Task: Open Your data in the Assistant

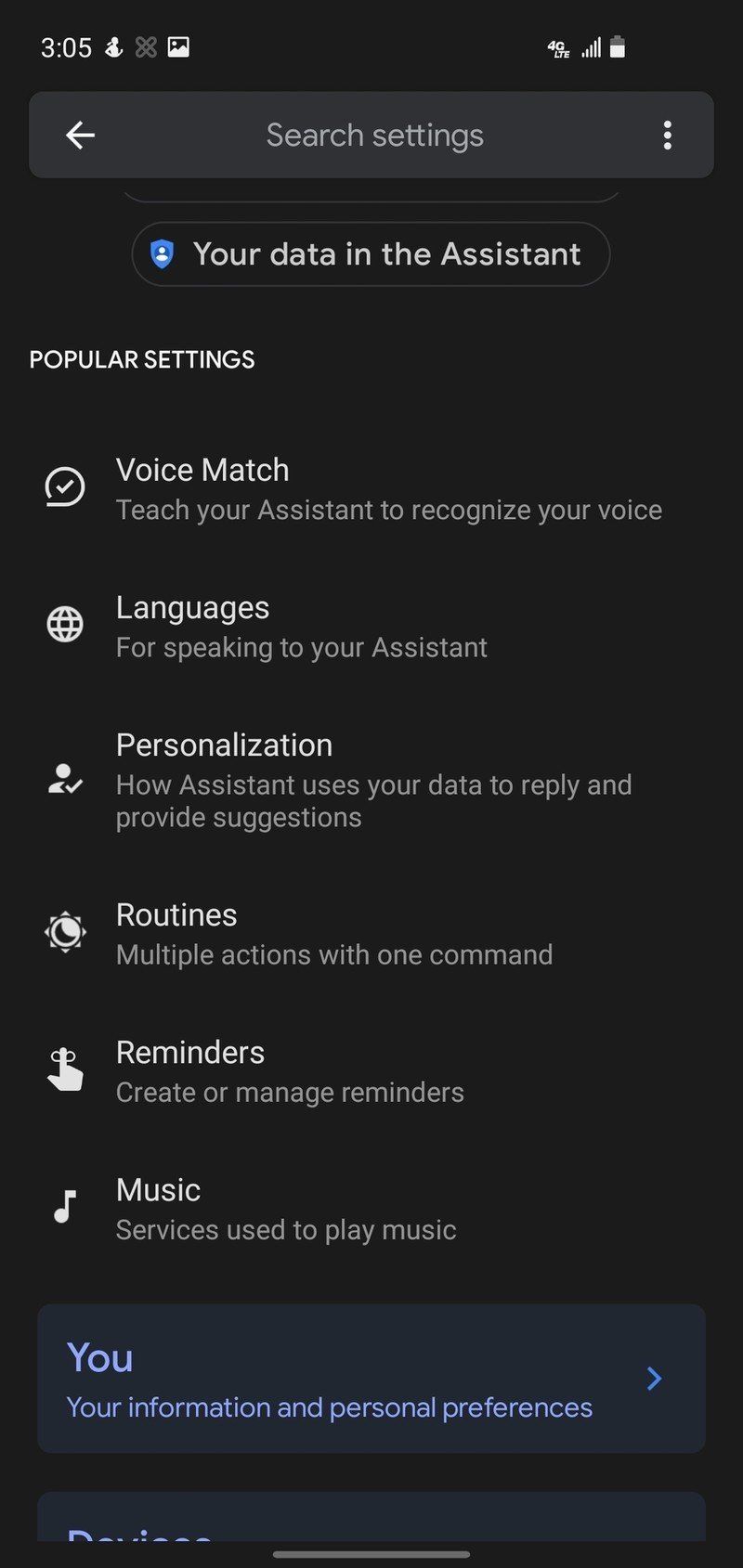Action: [x=370, y=253]
